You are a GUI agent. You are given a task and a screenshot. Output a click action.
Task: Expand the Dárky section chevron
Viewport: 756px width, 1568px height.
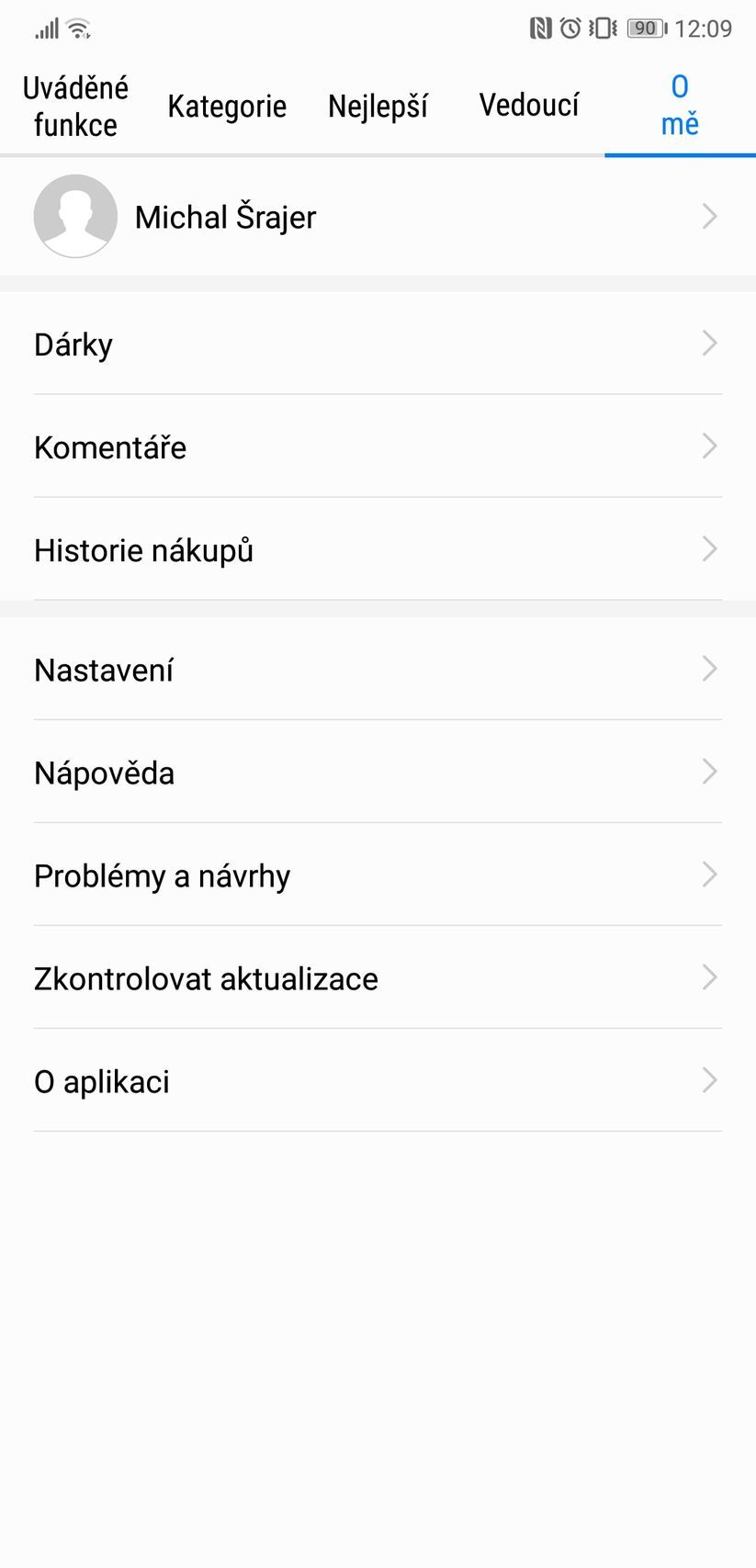coord(708,344)
